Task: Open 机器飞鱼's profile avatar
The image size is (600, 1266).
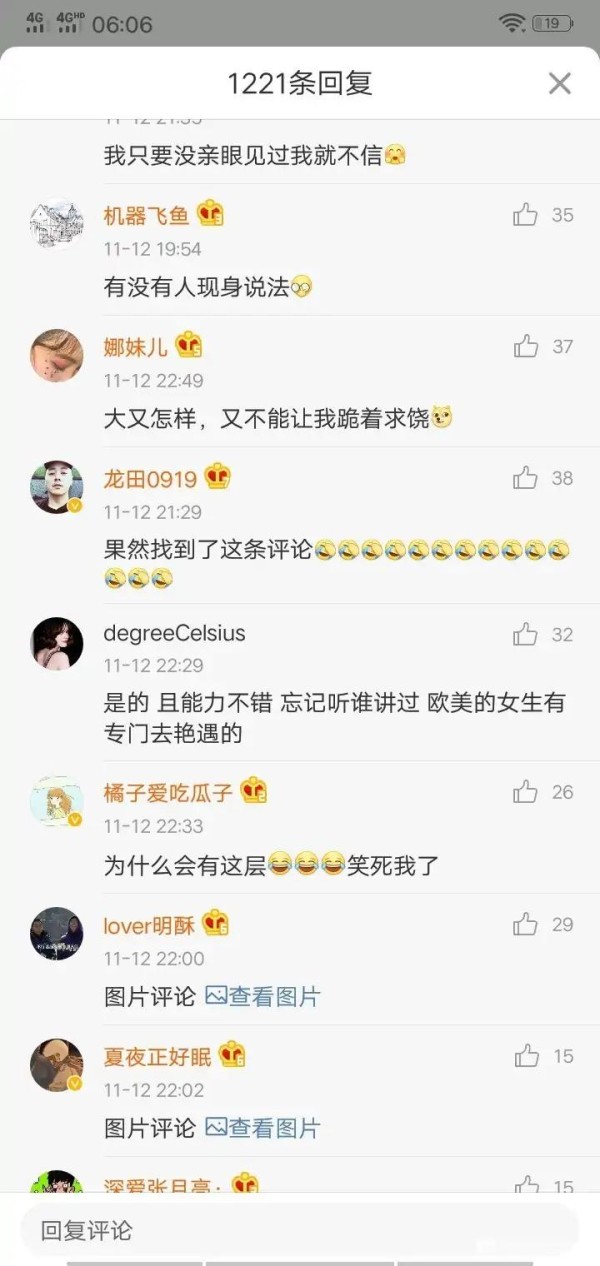Action: tap(57, 224)
